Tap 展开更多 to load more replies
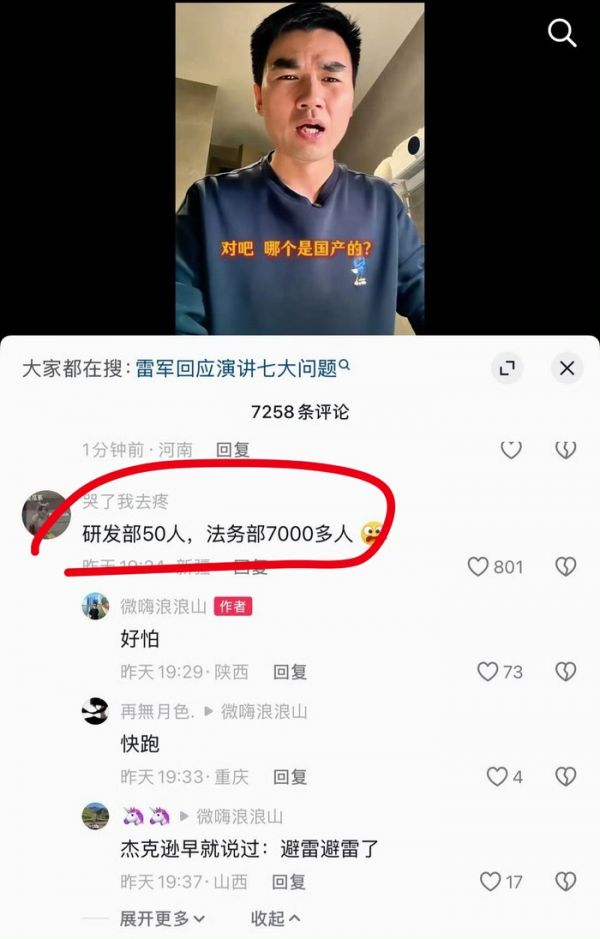The height and width of the screenshot is (939, 600). [x=162, y=918]
